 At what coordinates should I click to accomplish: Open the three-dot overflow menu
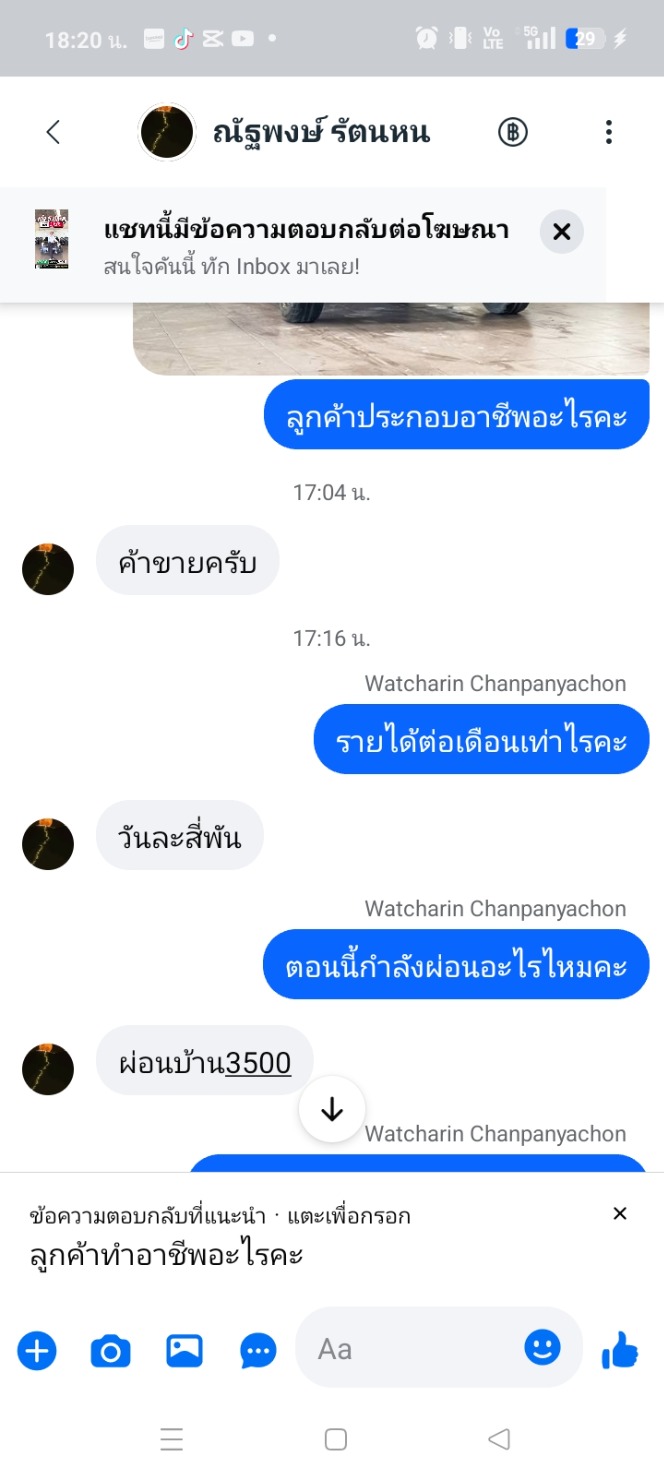609,132
